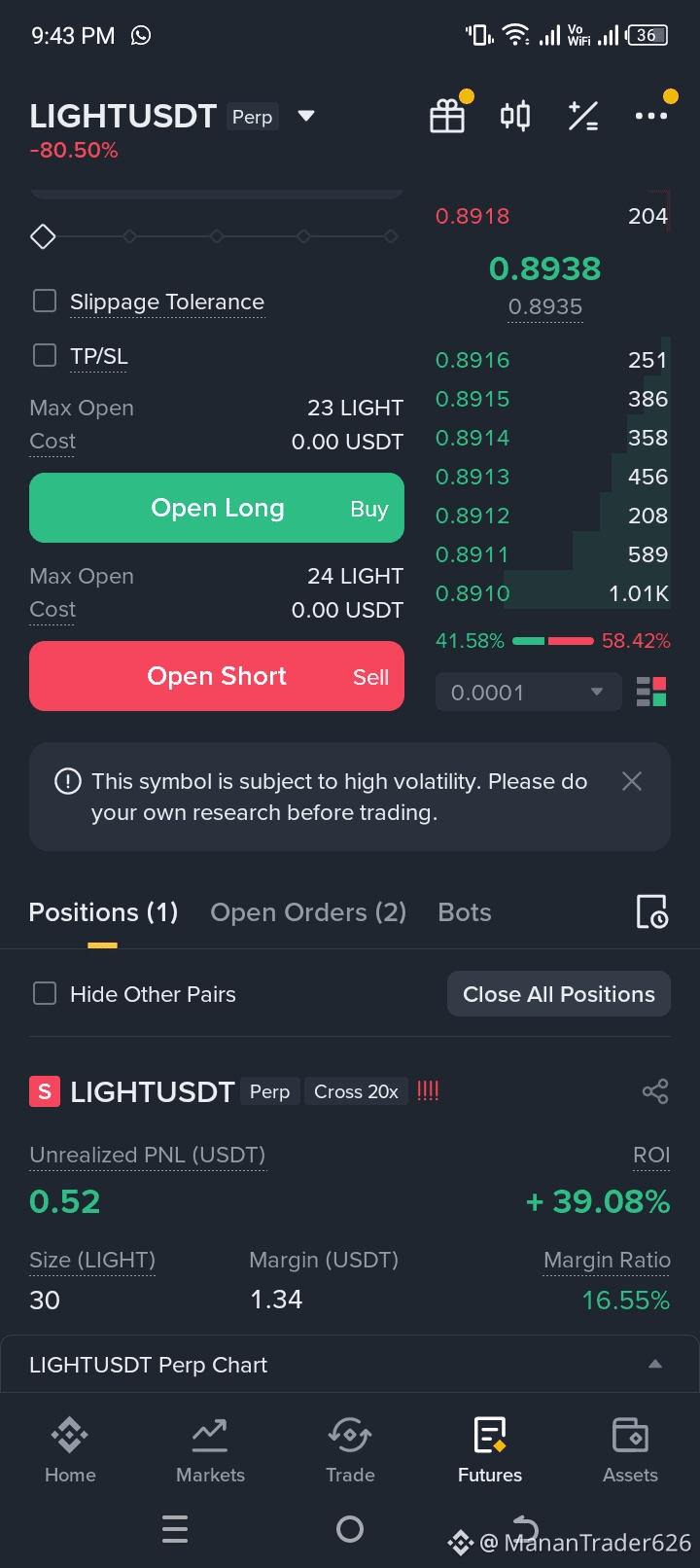Open the three-dot overflow menu

[x=650, y=117]
